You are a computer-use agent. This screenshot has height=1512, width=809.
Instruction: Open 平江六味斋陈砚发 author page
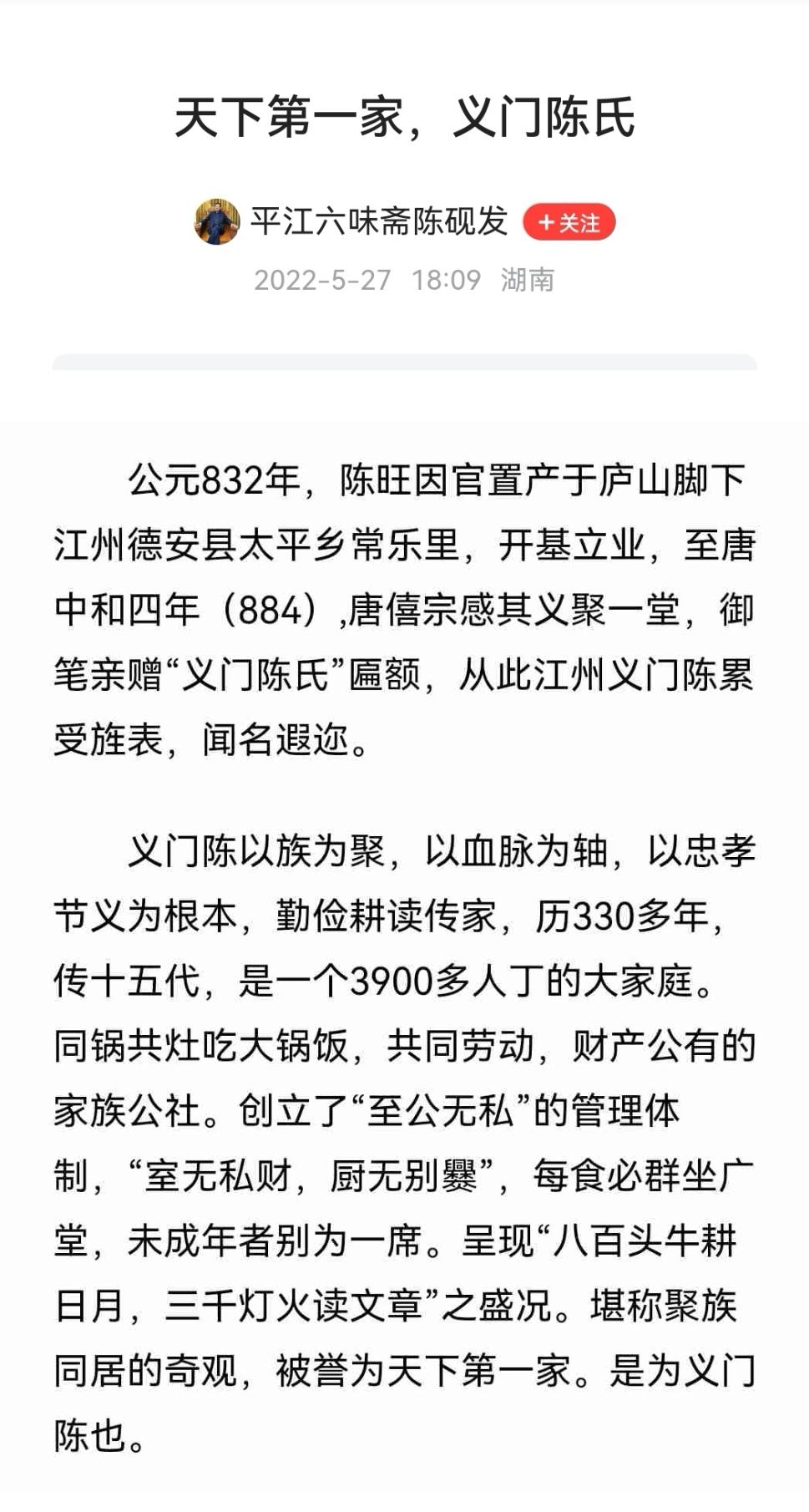tap(380, 221)
